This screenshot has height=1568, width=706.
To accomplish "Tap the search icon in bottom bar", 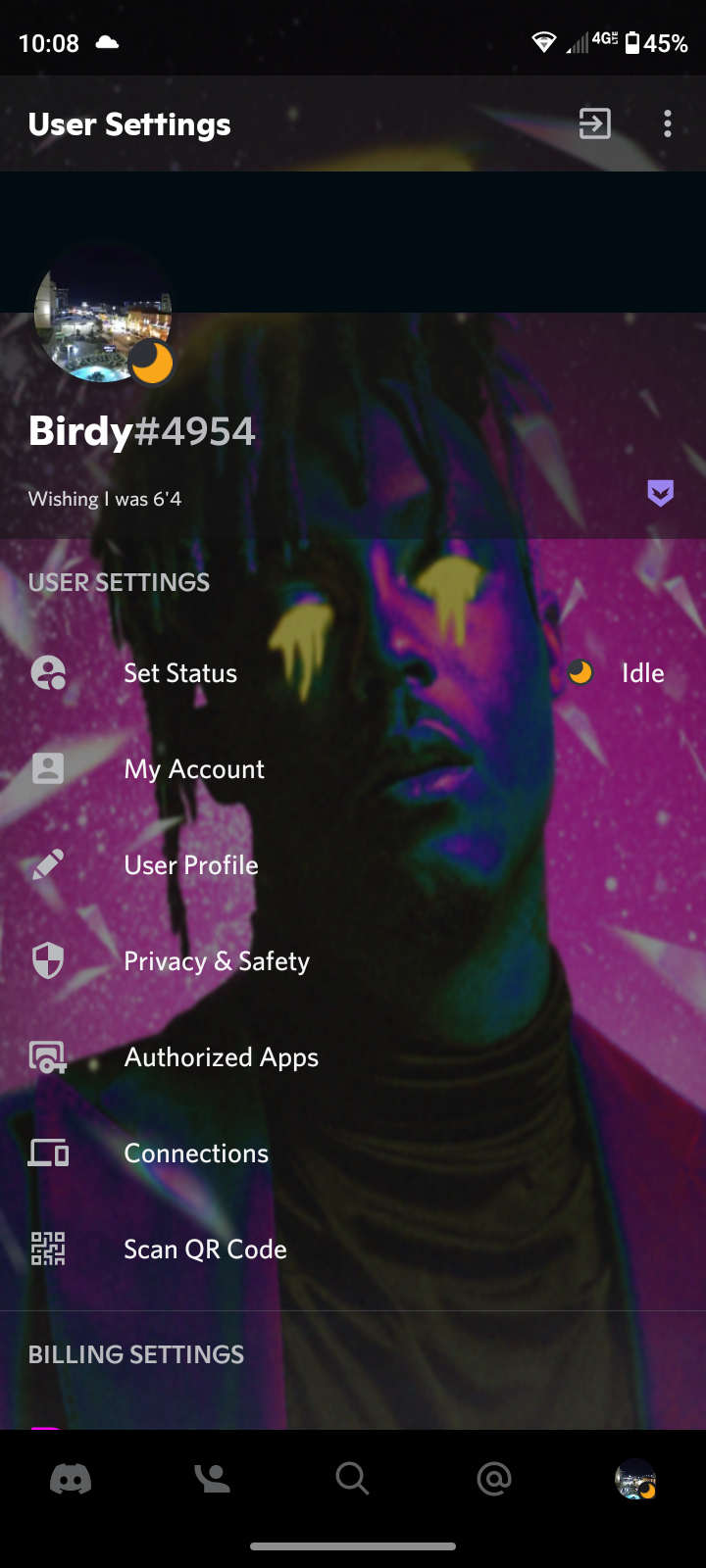I will point(352,1480).
